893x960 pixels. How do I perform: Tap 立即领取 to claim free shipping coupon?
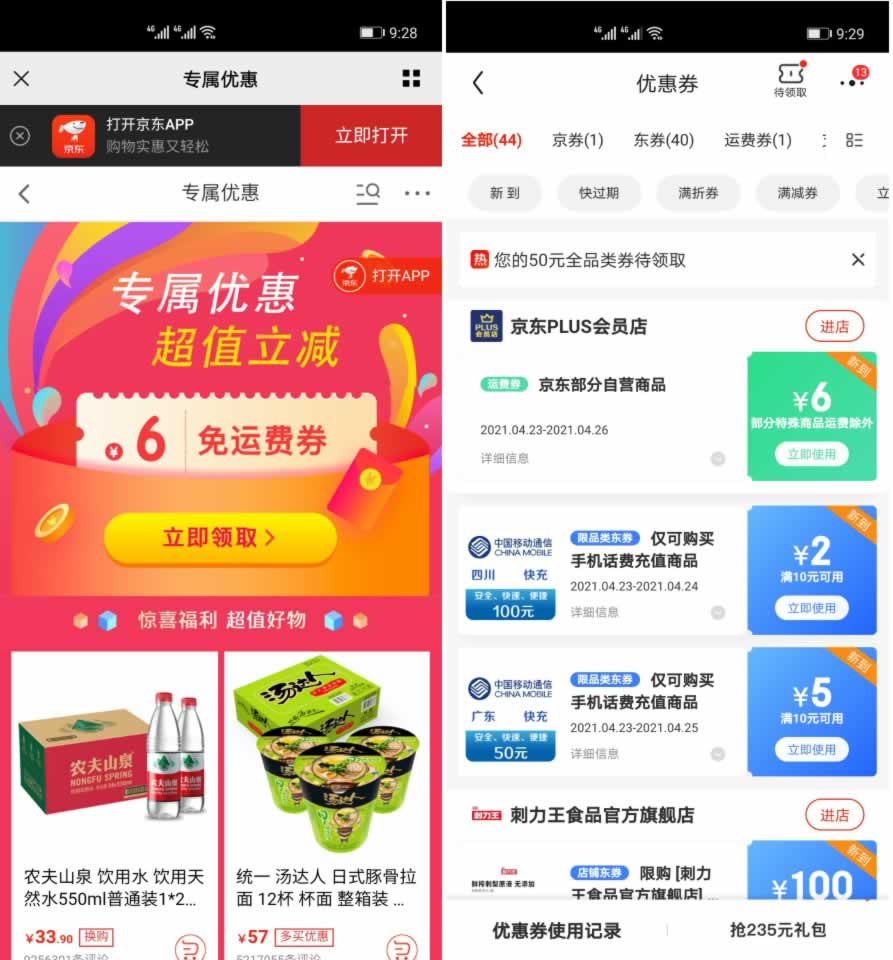pos(220,538)
